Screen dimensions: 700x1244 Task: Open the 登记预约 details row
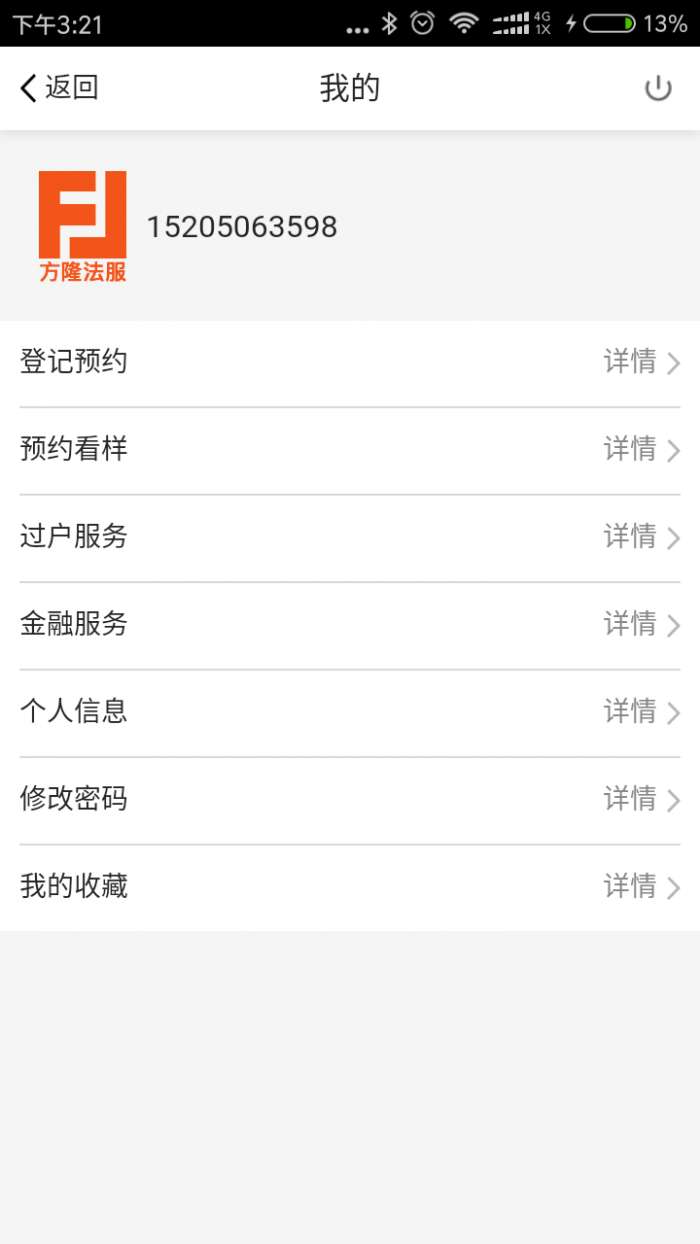click(350, 362)
